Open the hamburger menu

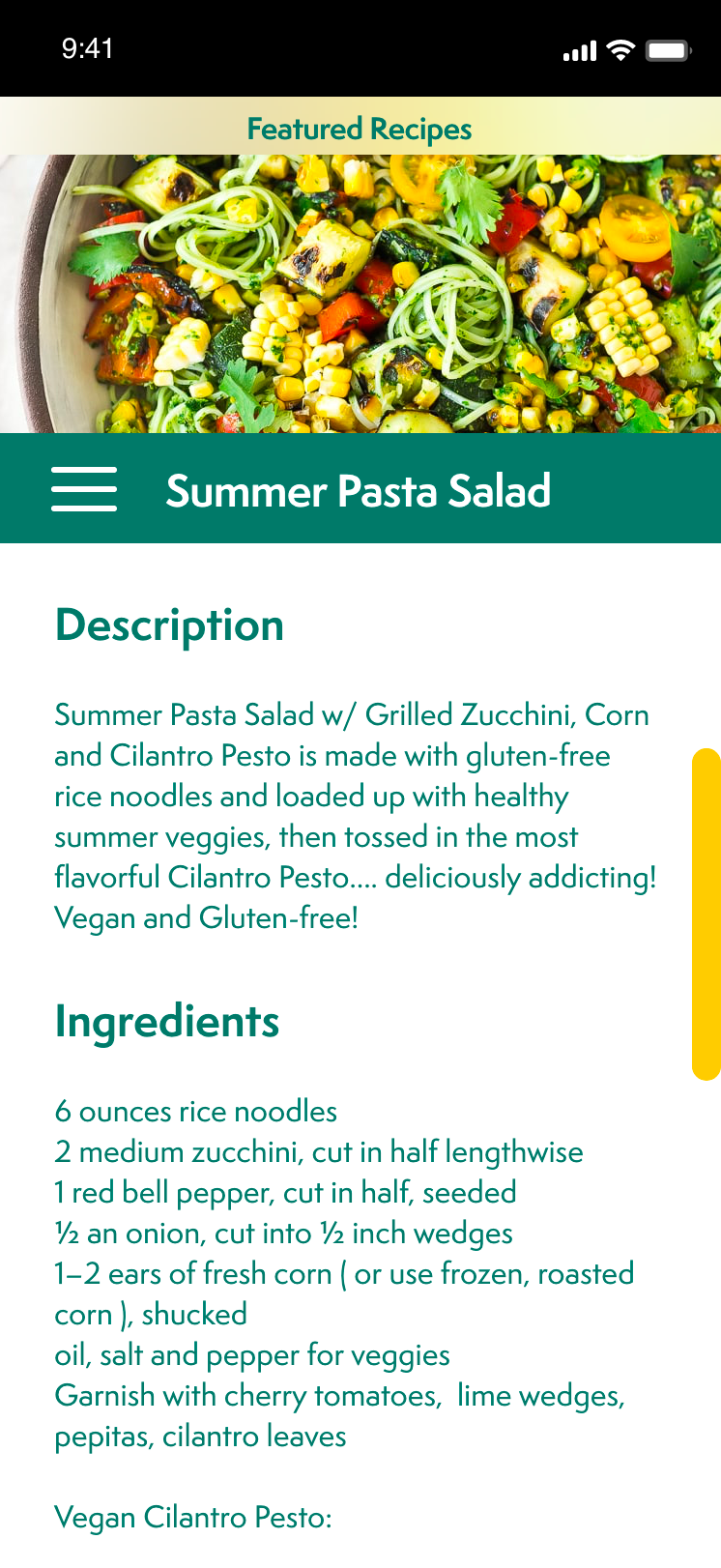click(84, 489)
